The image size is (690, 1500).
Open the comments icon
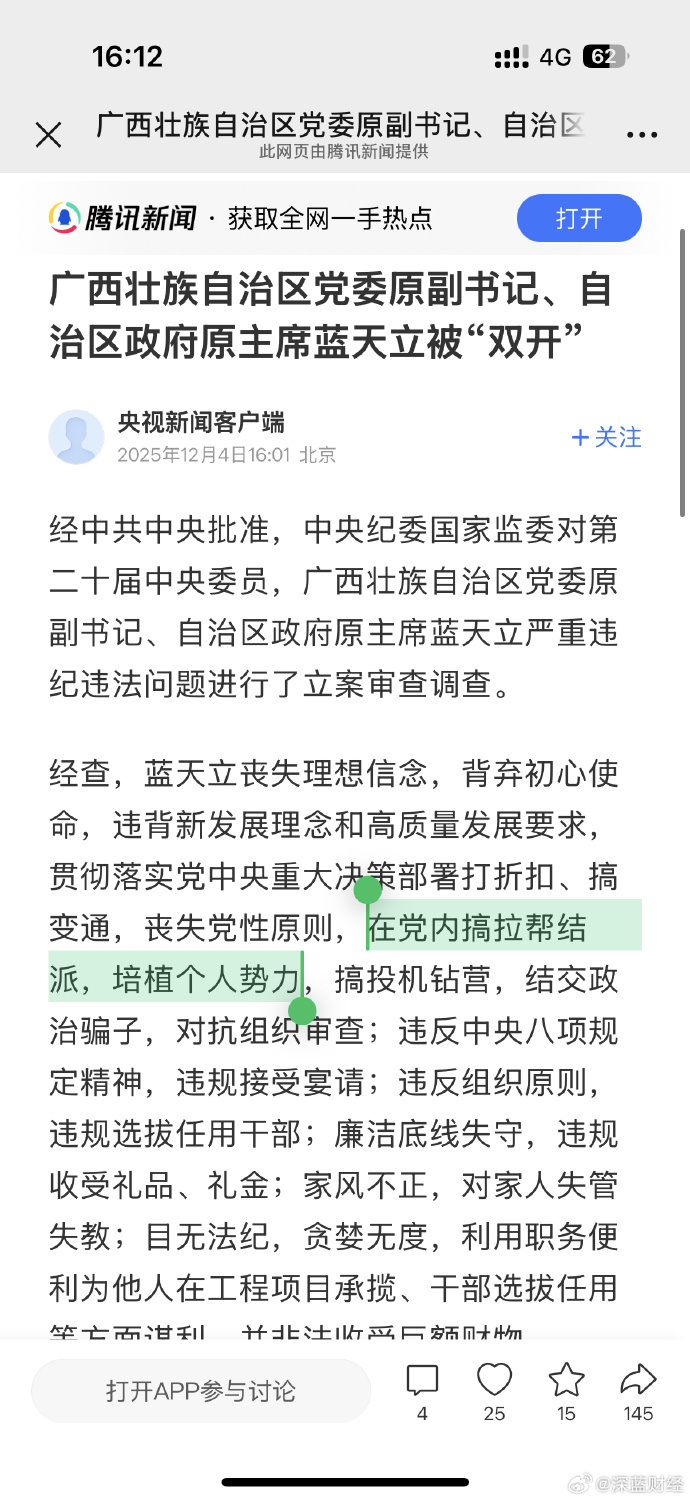[x=422, y=1381]
